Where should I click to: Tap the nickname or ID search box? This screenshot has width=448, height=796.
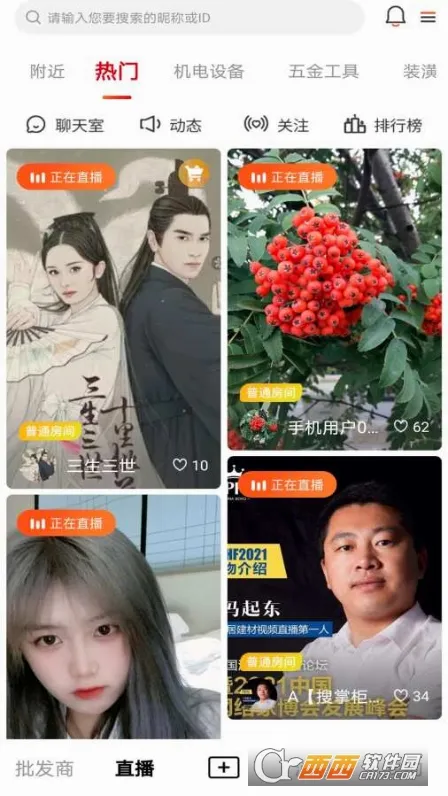pos(189,18)
